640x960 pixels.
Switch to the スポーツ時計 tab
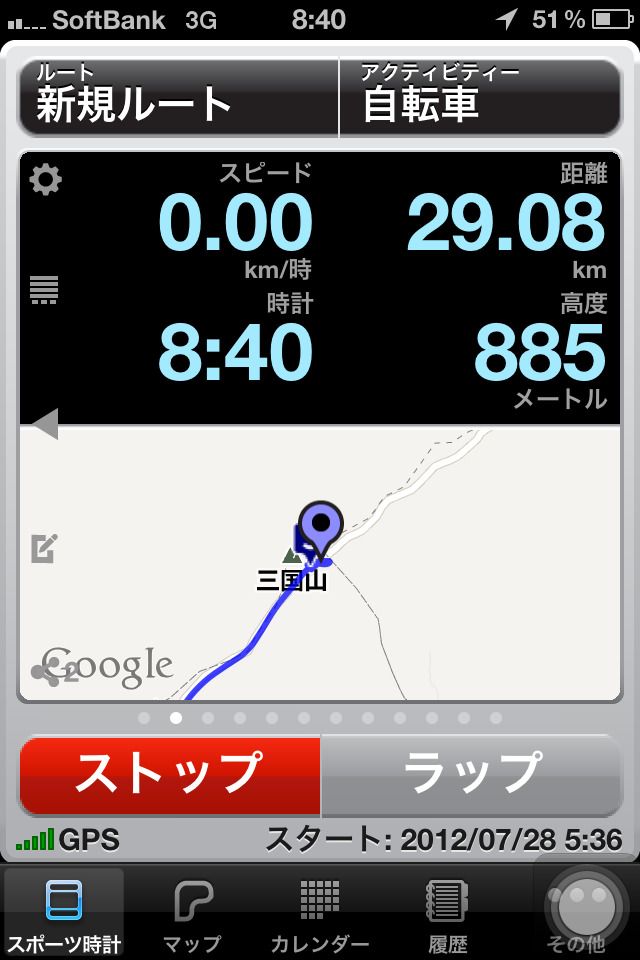[x=64, y=914]
